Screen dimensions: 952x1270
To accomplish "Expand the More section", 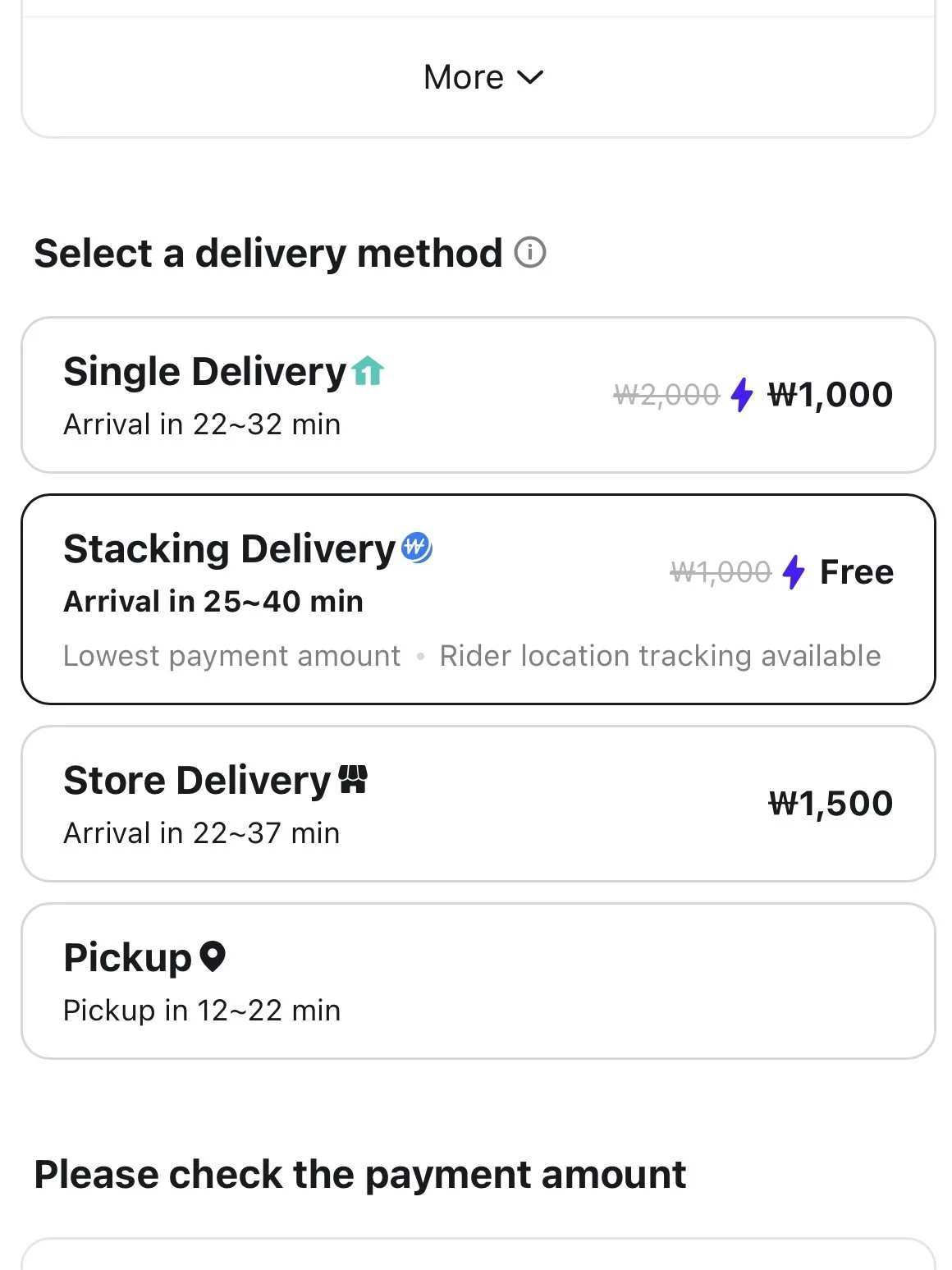I will (x=483, y=78).
